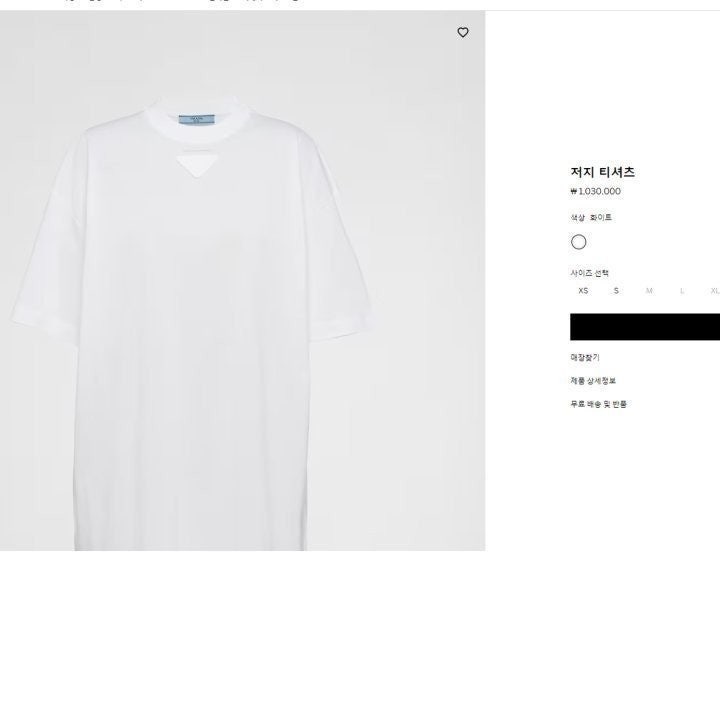Choose size L
The height and width of the screenshot is (720, 720).
pyautogui.click(x=682, y=291)
